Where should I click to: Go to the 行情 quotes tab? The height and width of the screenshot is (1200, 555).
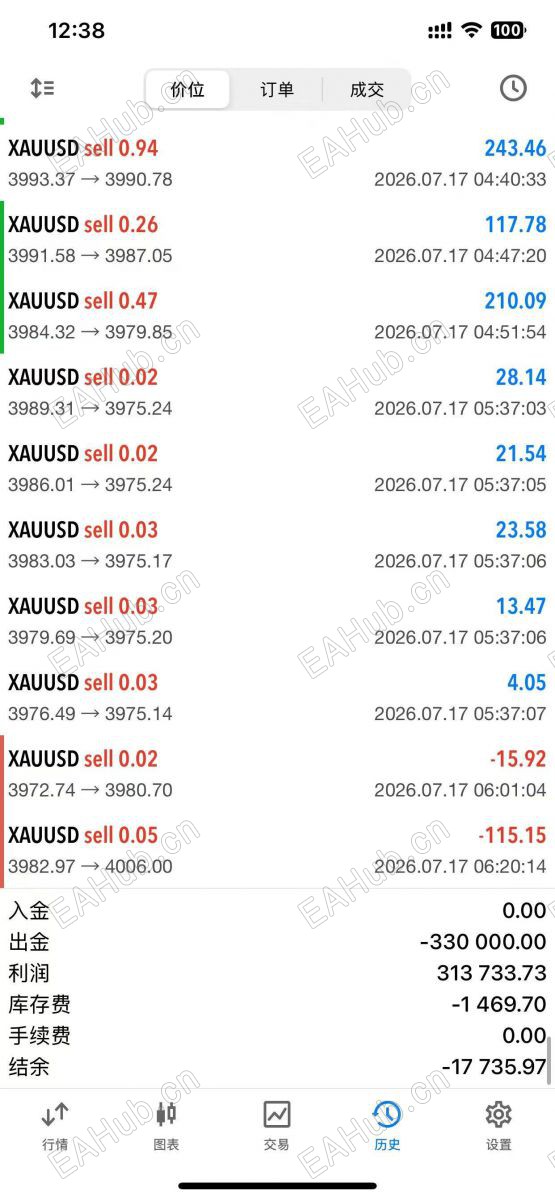tap(55, 1126)
